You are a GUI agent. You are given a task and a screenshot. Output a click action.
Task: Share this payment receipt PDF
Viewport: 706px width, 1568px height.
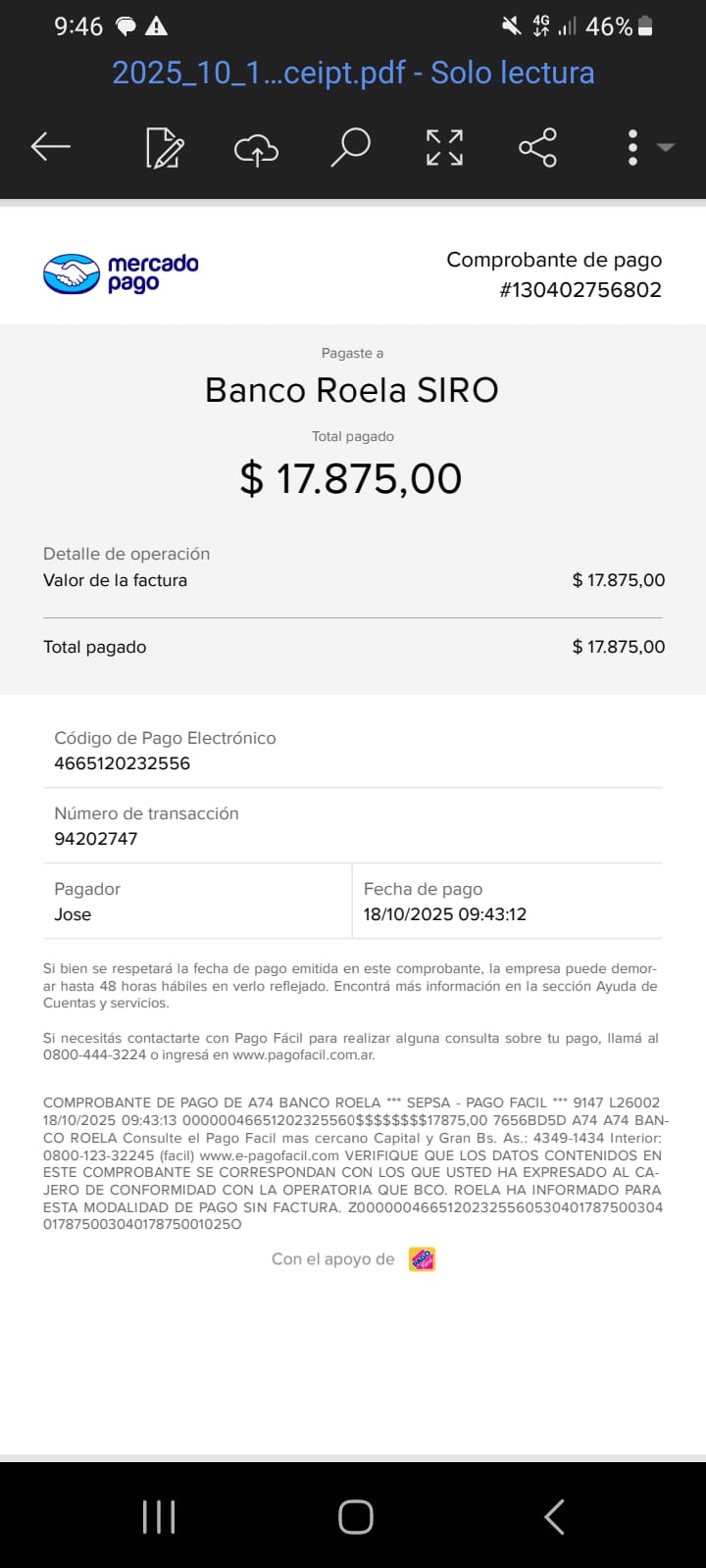(x=537, y=147)
